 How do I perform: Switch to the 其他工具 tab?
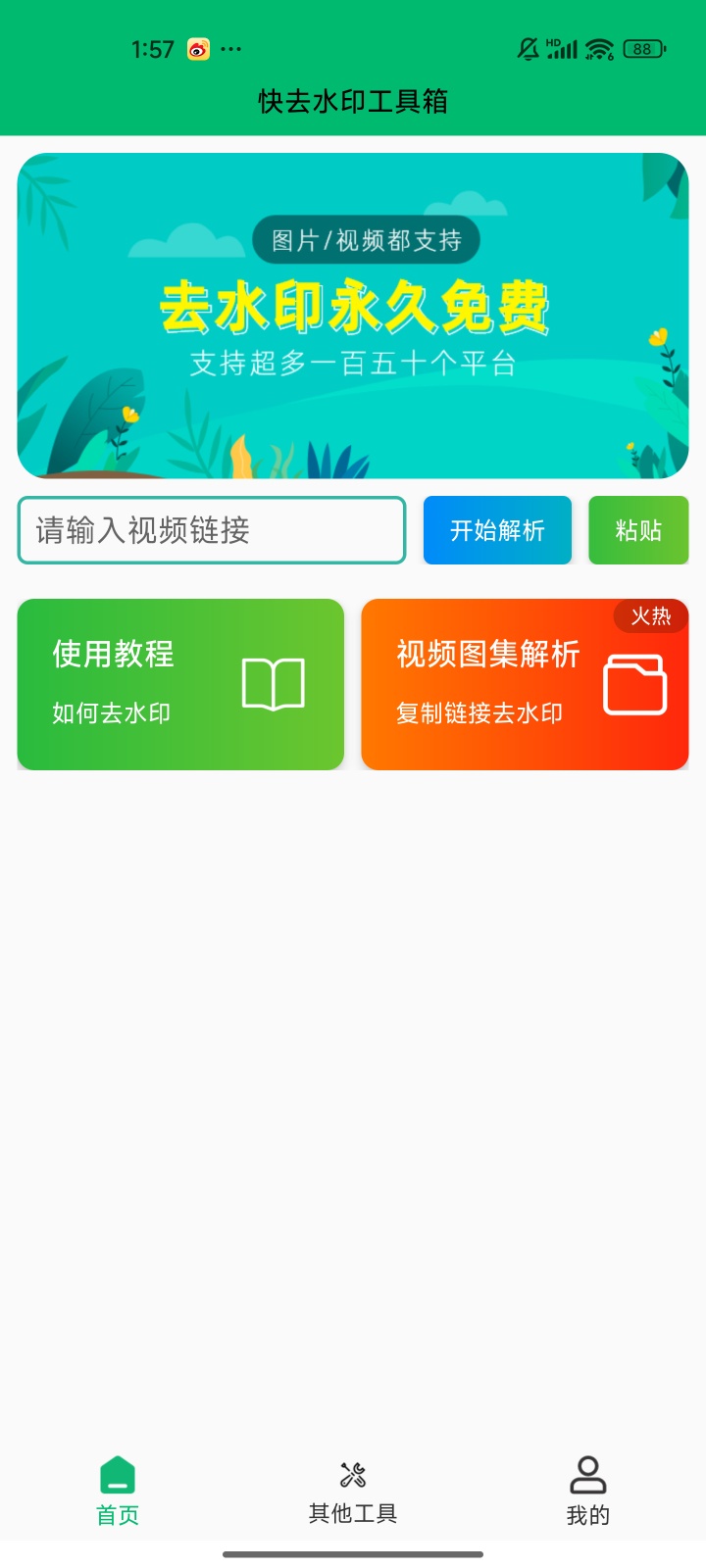[x=353, y=1494]
